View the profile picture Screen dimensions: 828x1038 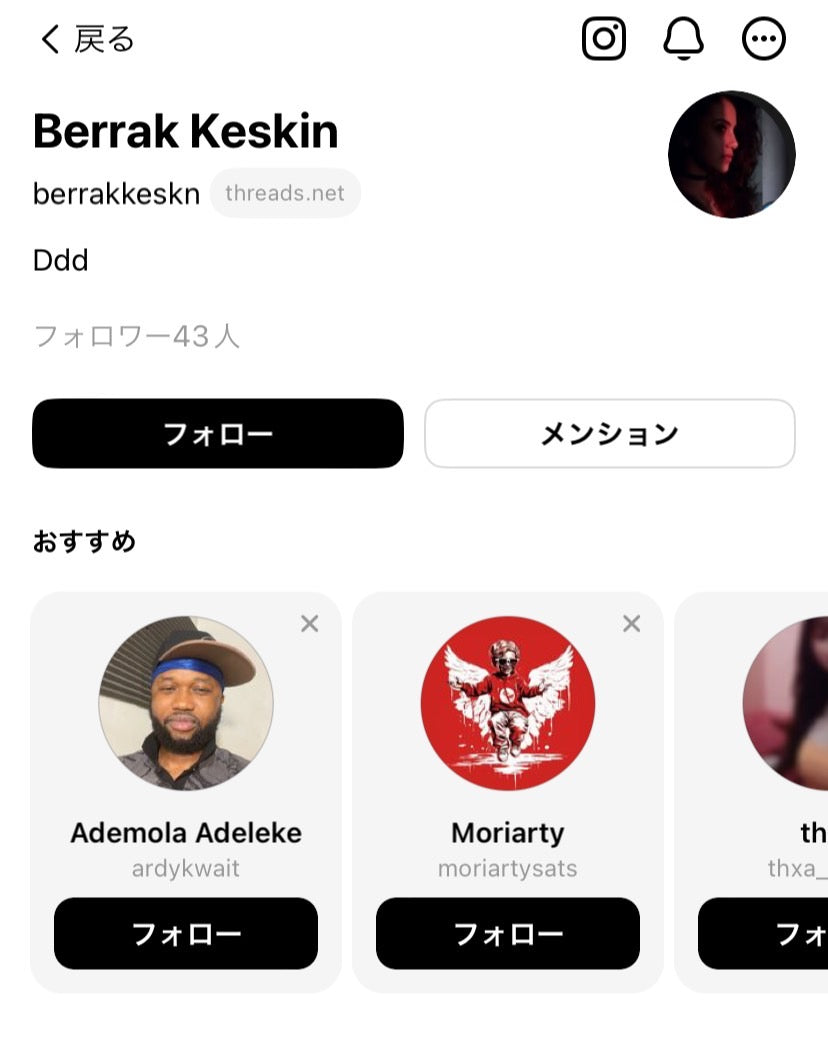click(731, 154)
